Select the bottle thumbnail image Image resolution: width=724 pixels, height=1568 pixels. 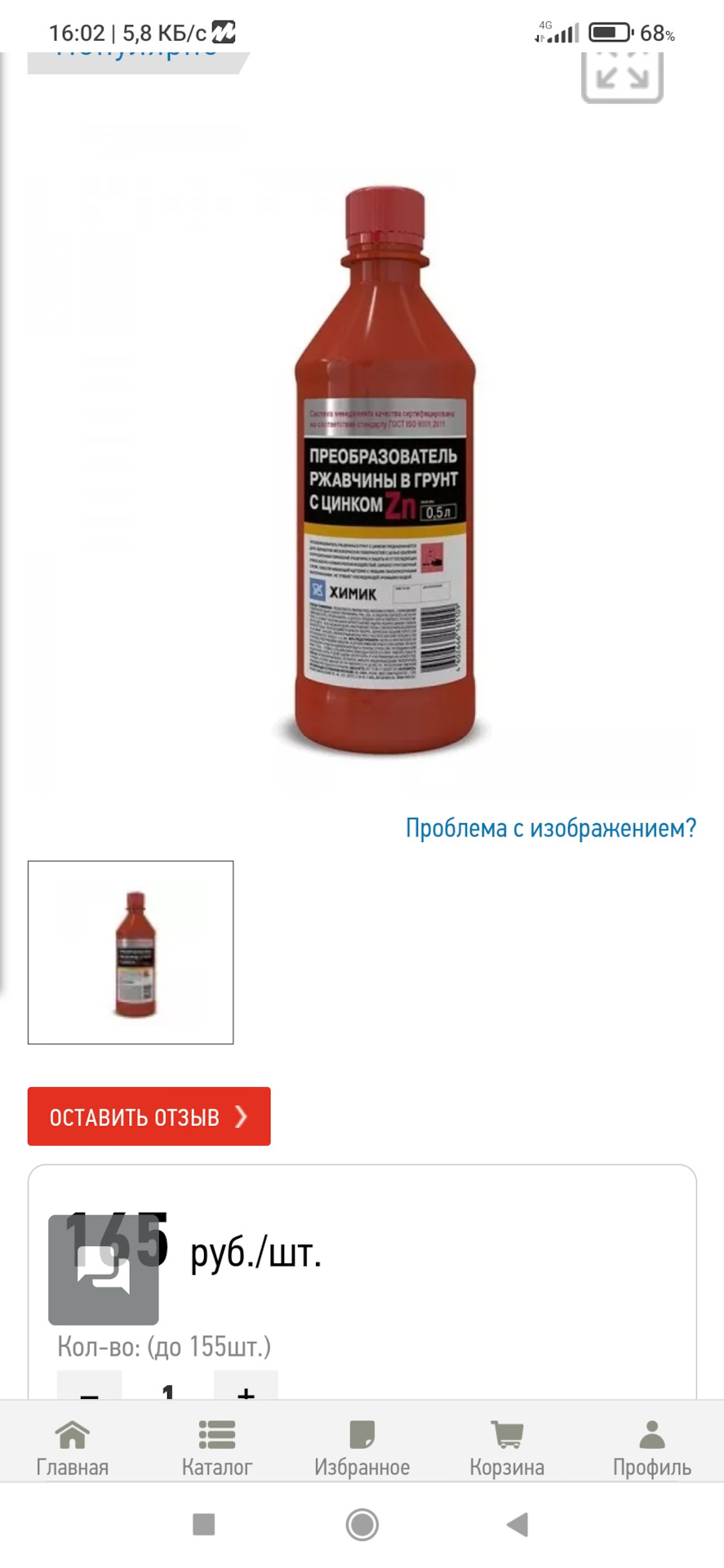point(131,952)
